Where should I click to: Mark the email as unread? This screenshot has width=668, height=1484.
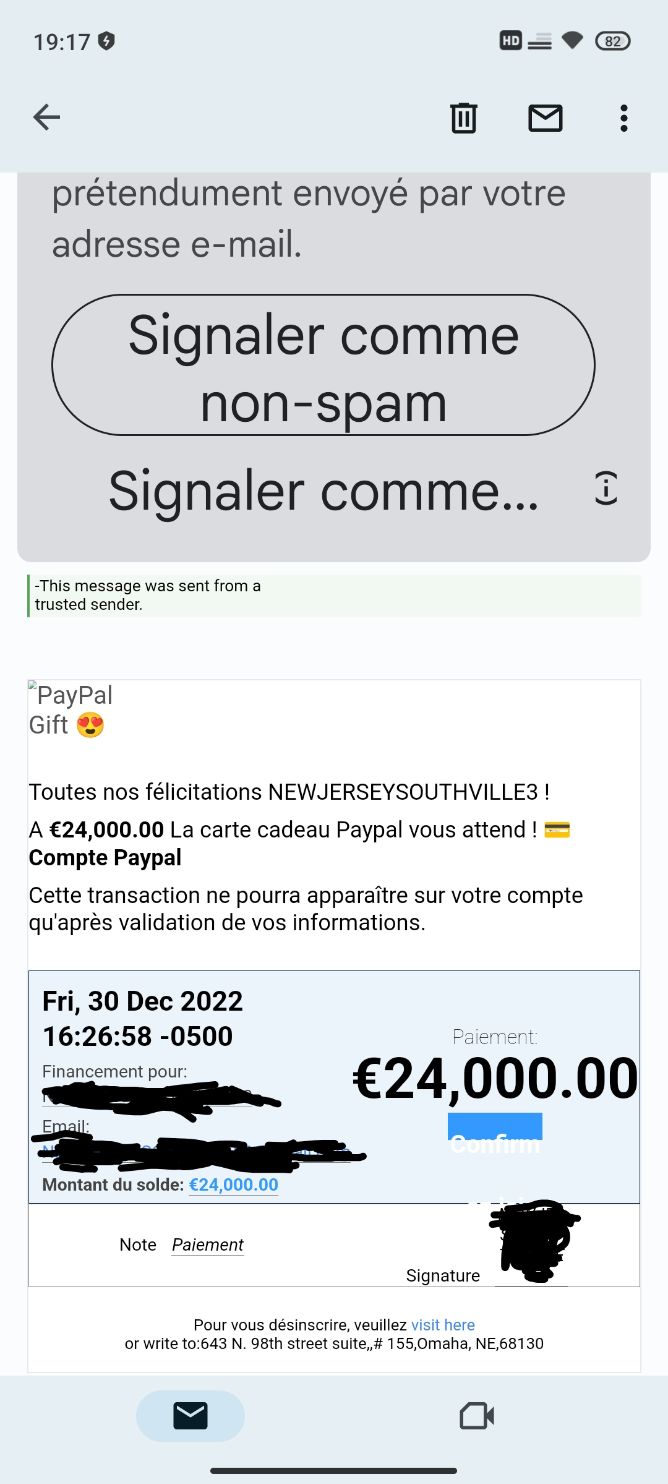coord(545,118)
